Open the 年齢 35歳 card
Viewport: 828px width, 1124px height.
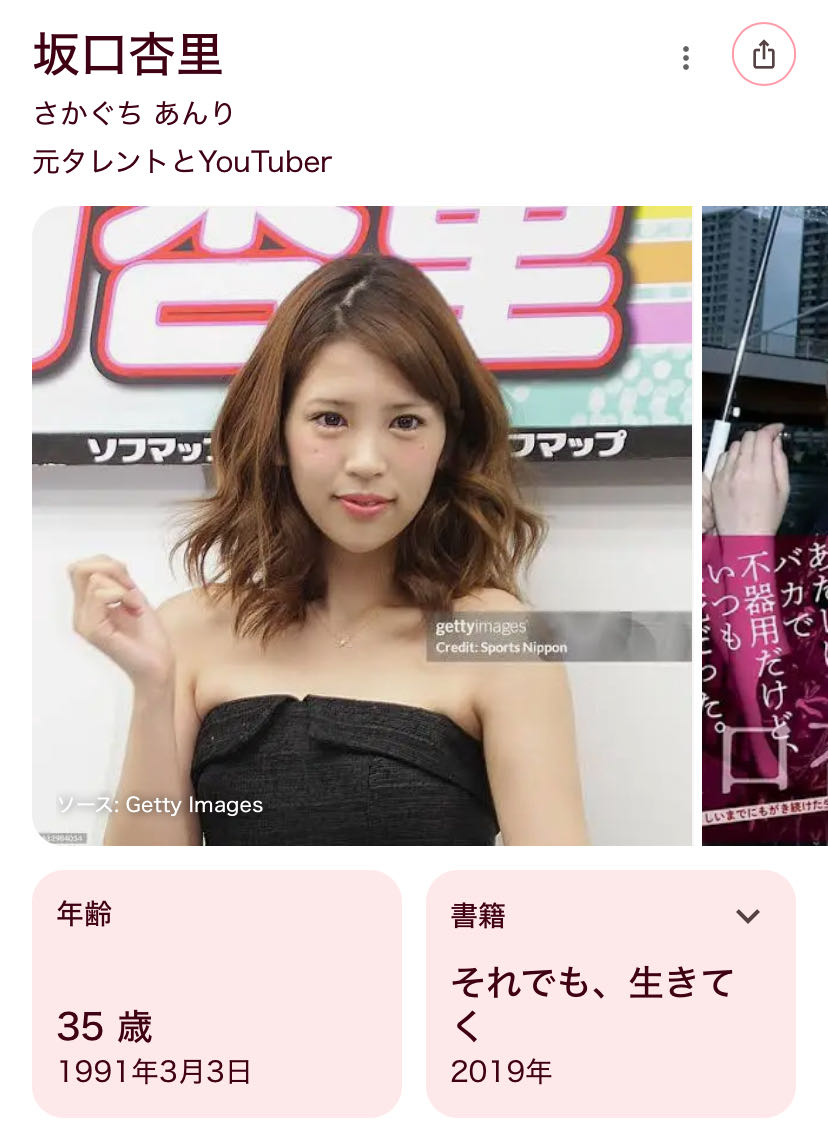pyautogui.click(x=216, y=992)
